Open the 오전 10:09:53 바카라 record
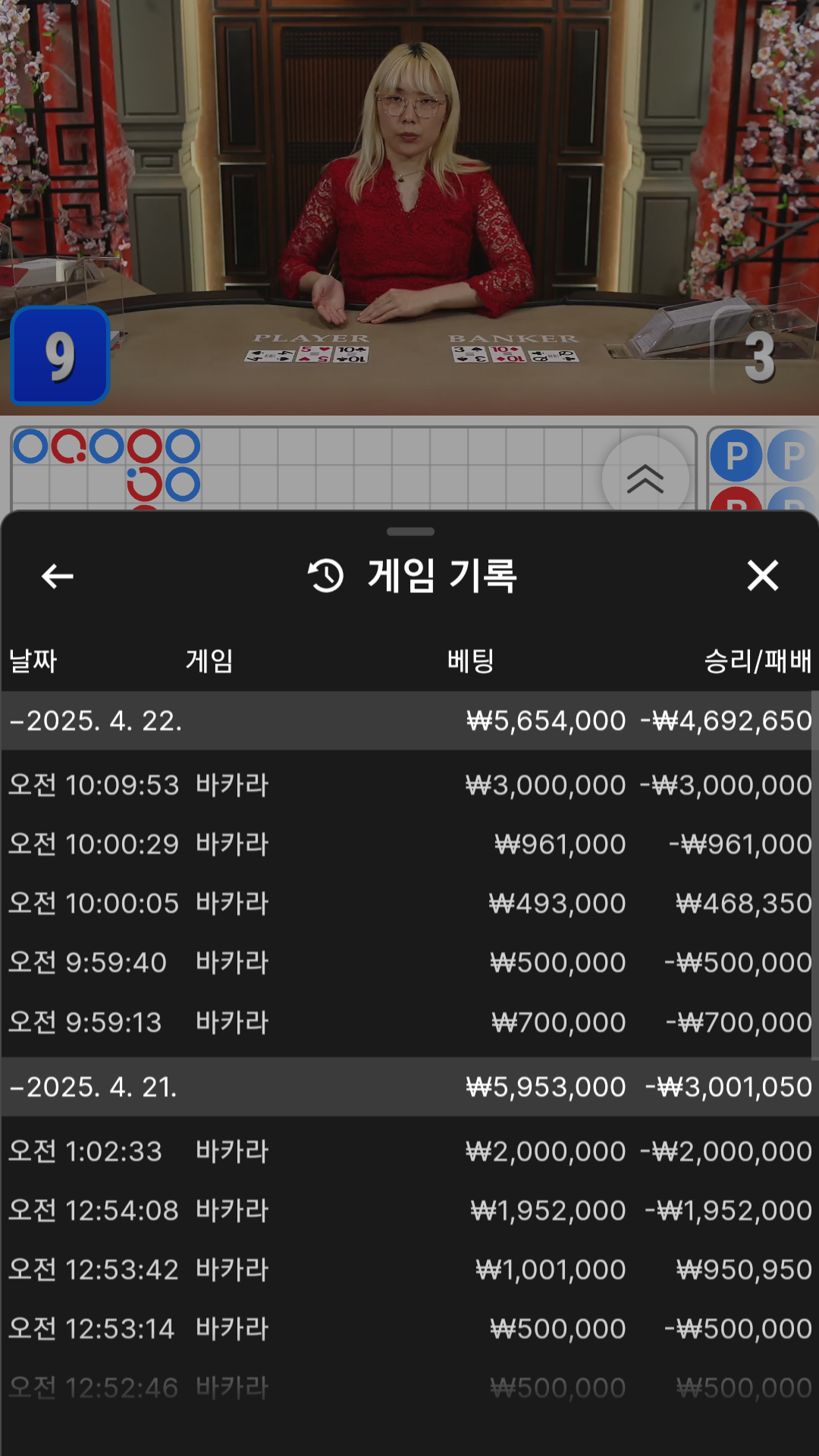The image size is (819, 1456). 409,785
